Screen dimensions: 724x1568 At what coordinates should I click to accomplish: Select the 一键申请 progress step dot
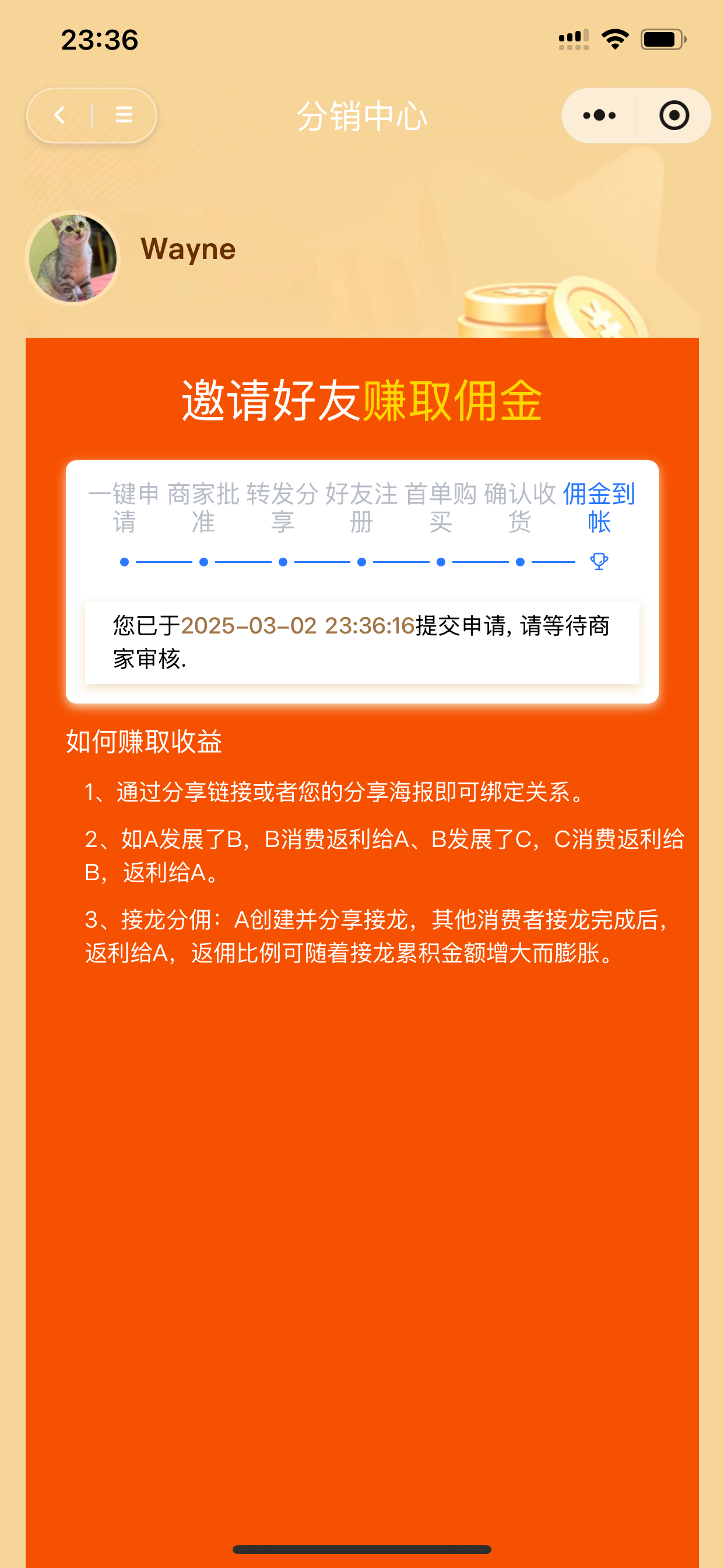124,561
